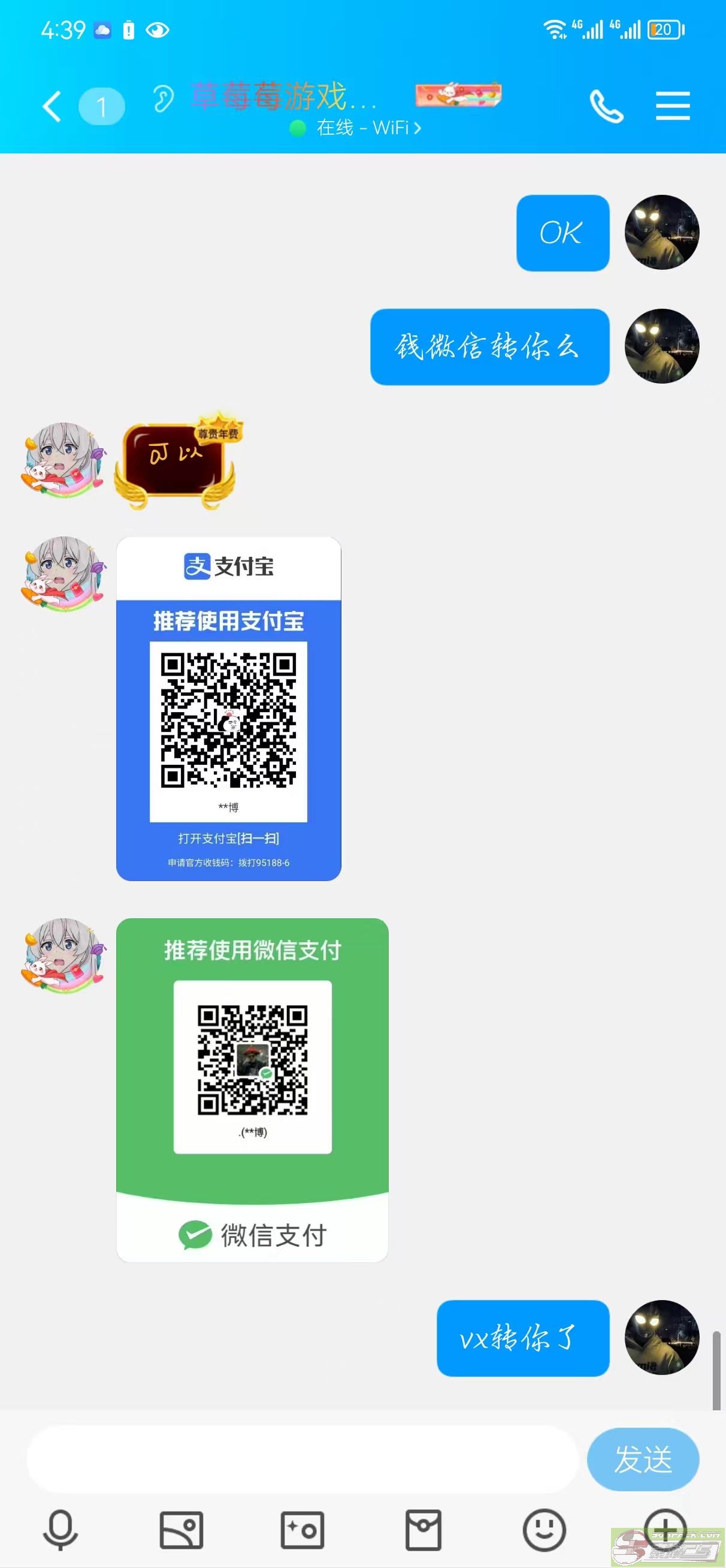
Task: Open my avatar next to the OK message
Action: (661, 233)
